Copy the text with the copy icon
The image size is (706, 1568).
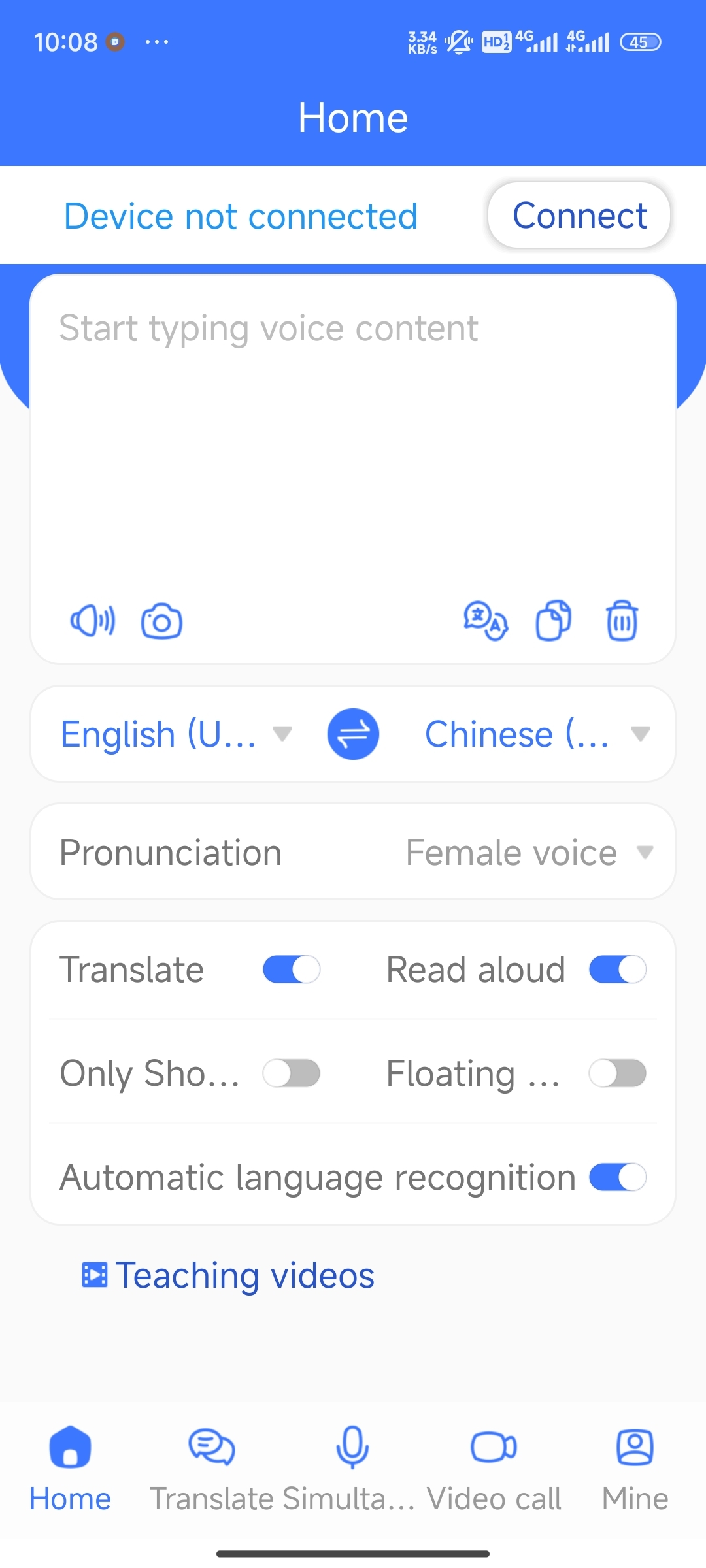point(554,621)
